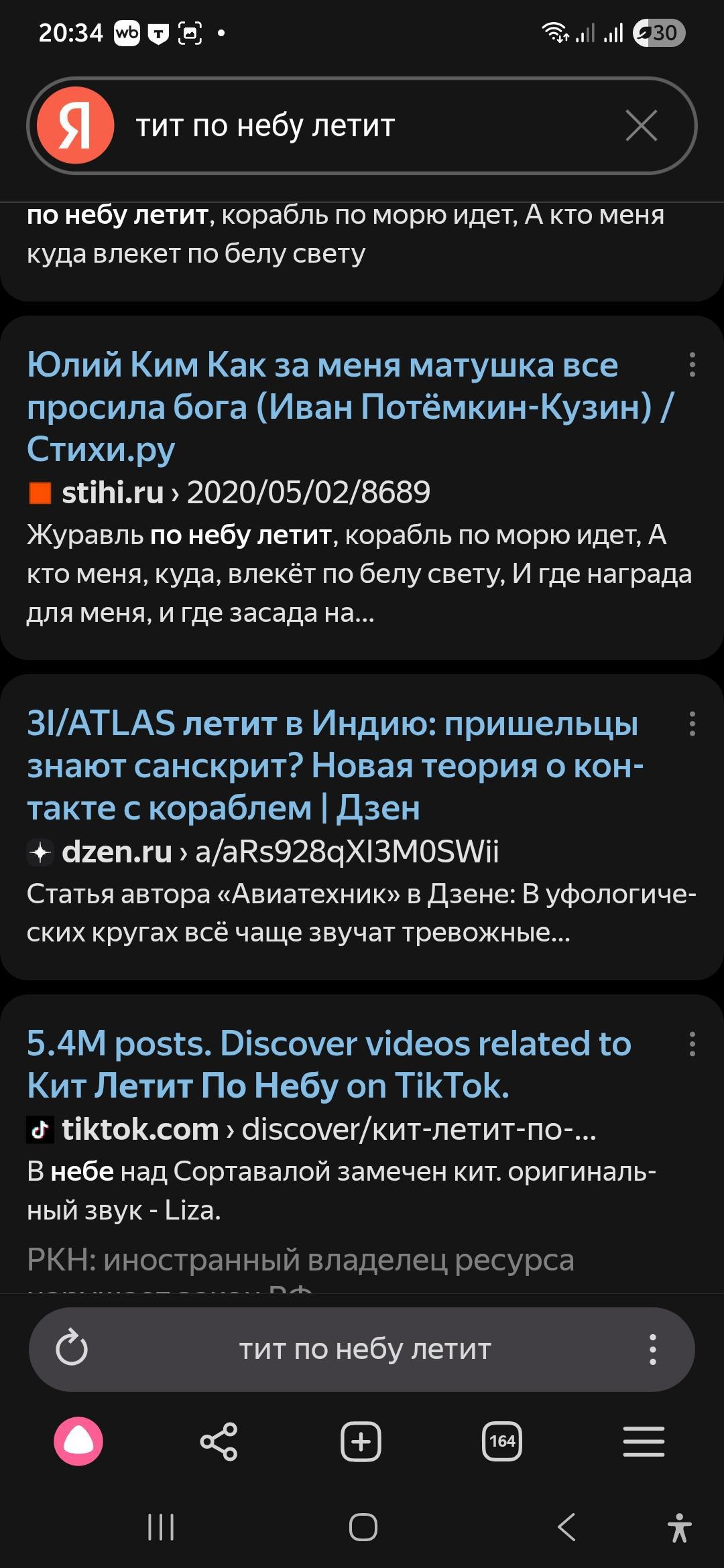Launch the Alice assistant
The width and height of the screenshot is (724, 1568).
78,1441
